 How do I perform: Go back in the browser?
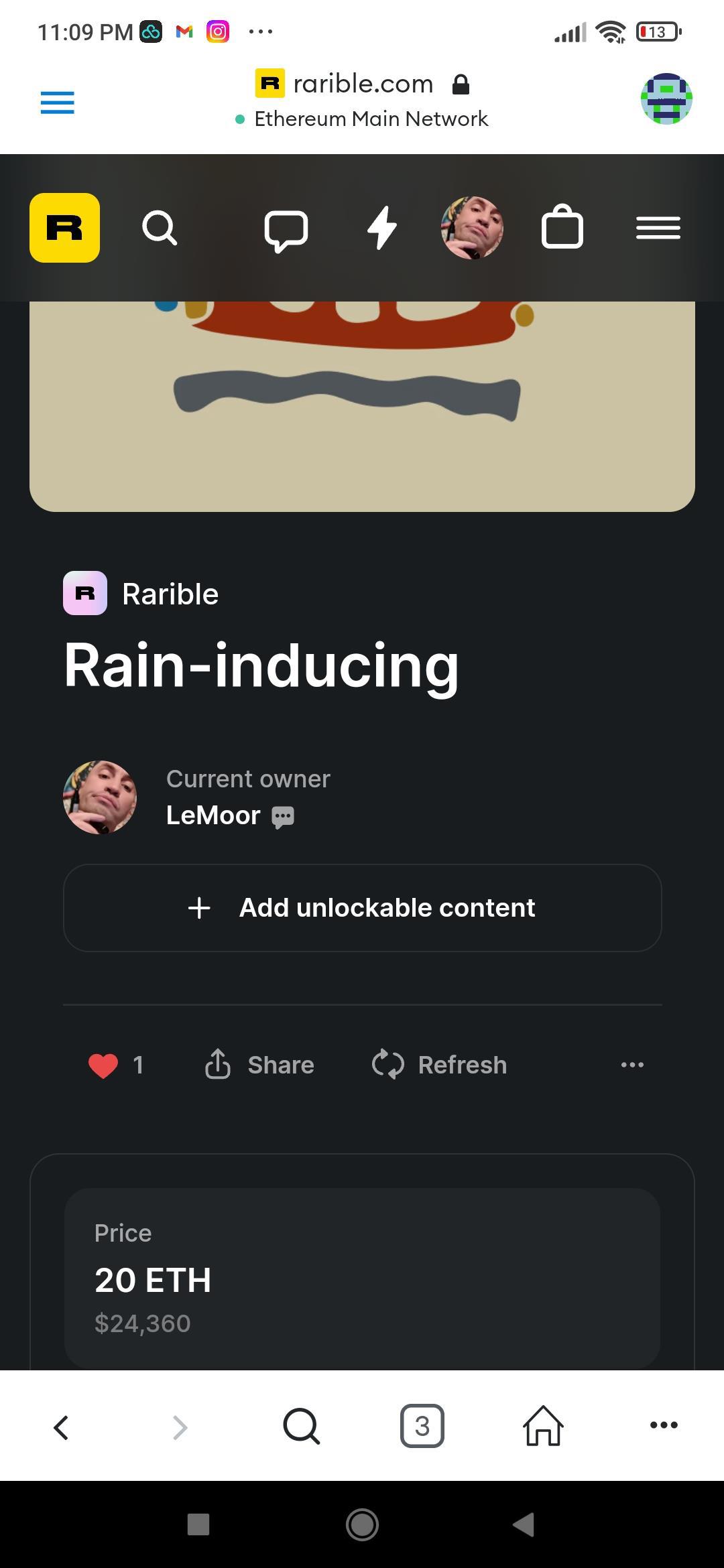tap(61, 1427)
